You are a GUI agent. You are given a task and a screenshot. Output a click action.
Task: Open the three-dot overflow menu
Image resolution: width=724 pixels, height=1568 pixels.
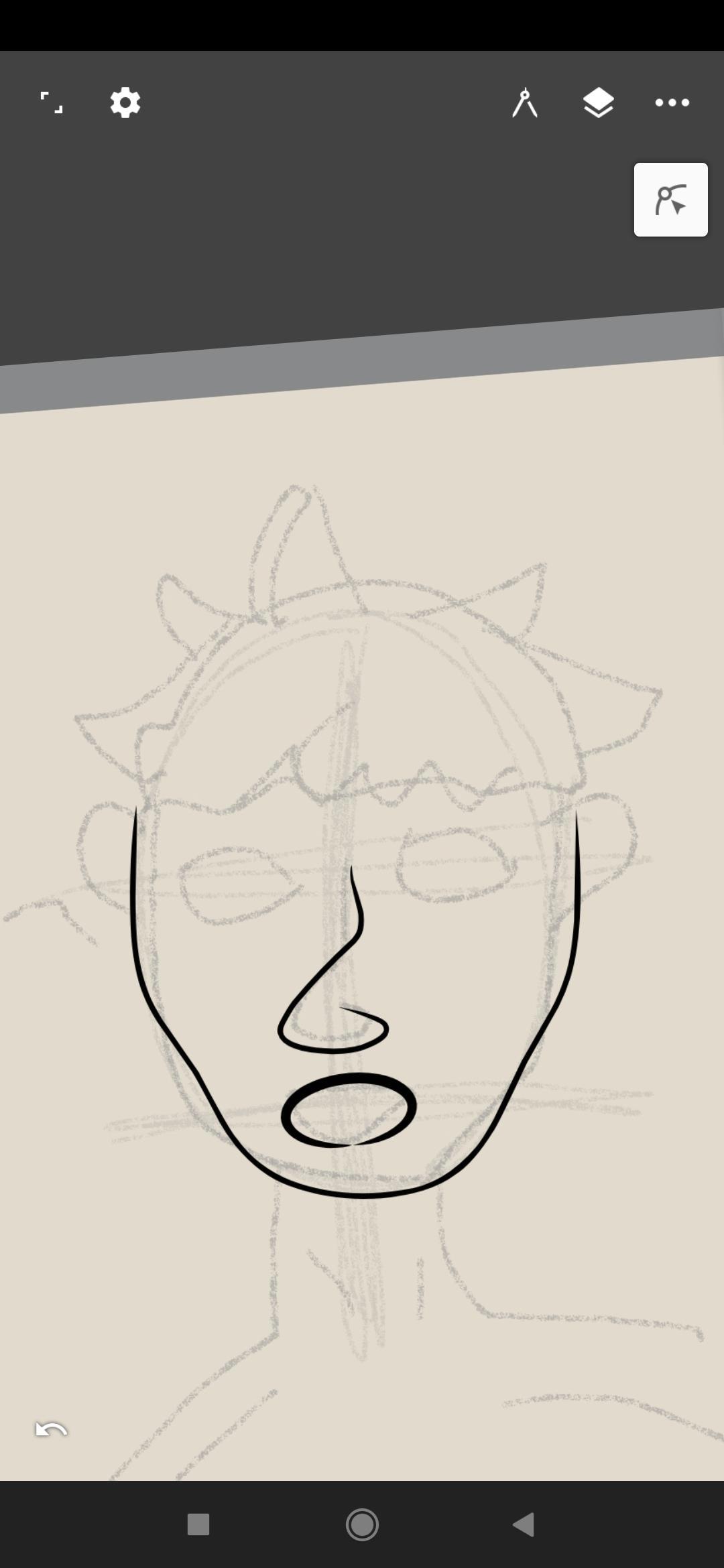(x=672, y=103)
